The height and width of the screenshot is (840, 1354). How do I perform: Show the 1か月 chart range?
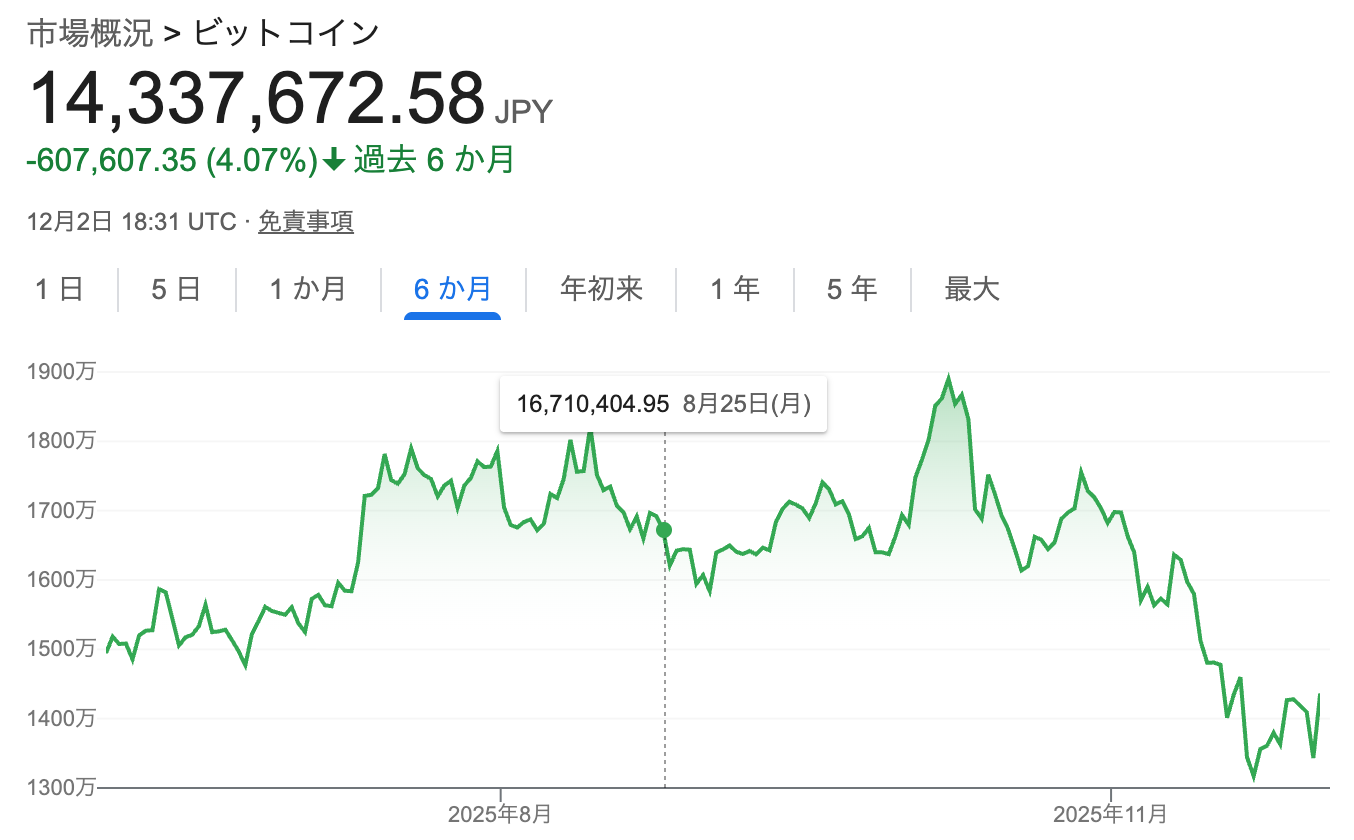307,290
